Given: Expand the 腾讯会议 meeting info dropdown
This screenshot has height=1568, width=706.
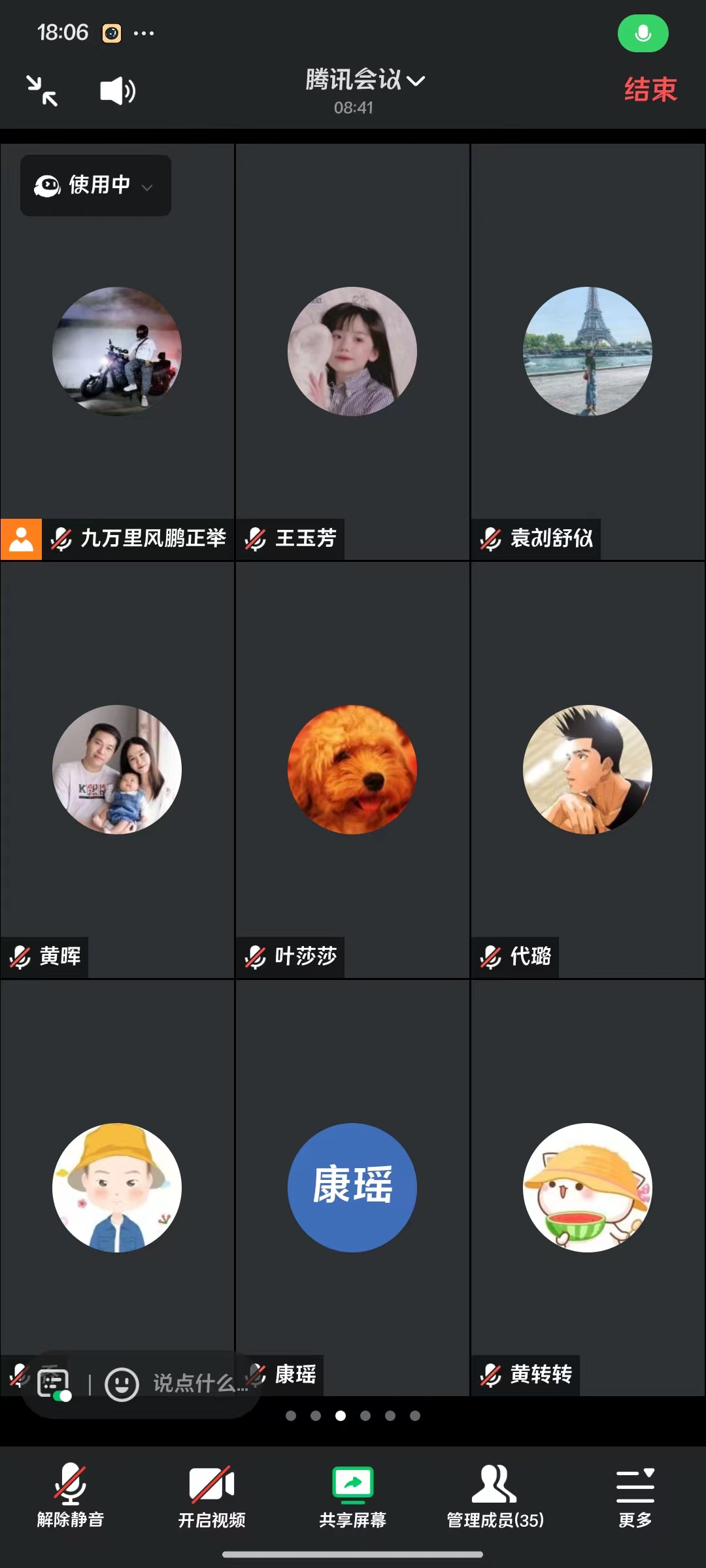Looking at the screenshot, I should pyautogui.click(x=365, y=80).
